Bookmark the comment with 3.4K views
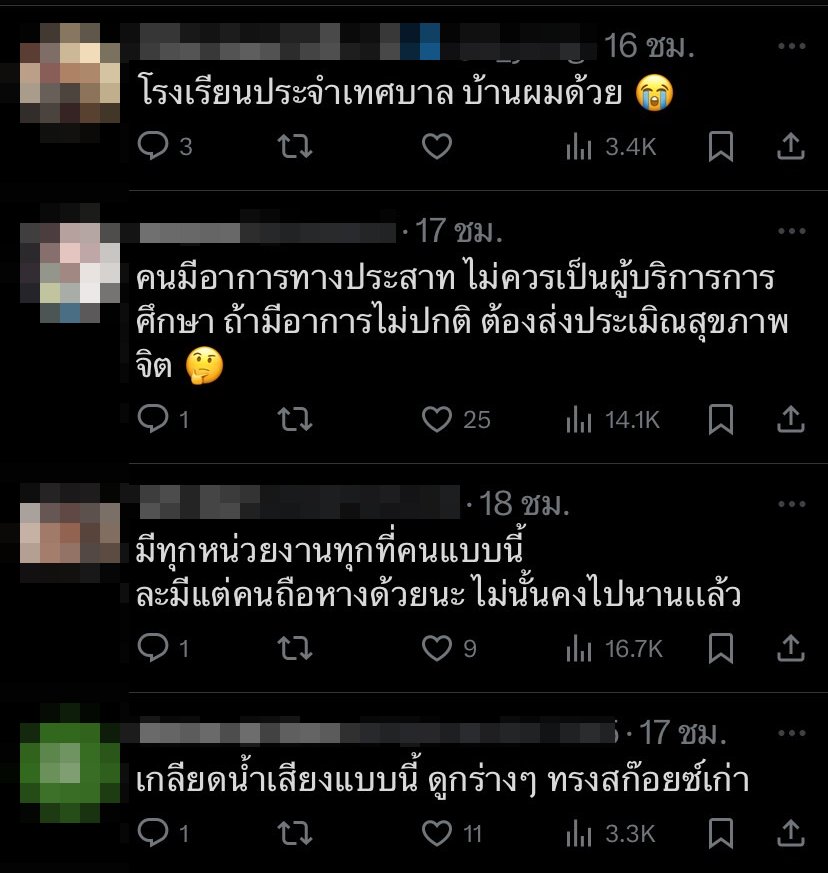 721,147
